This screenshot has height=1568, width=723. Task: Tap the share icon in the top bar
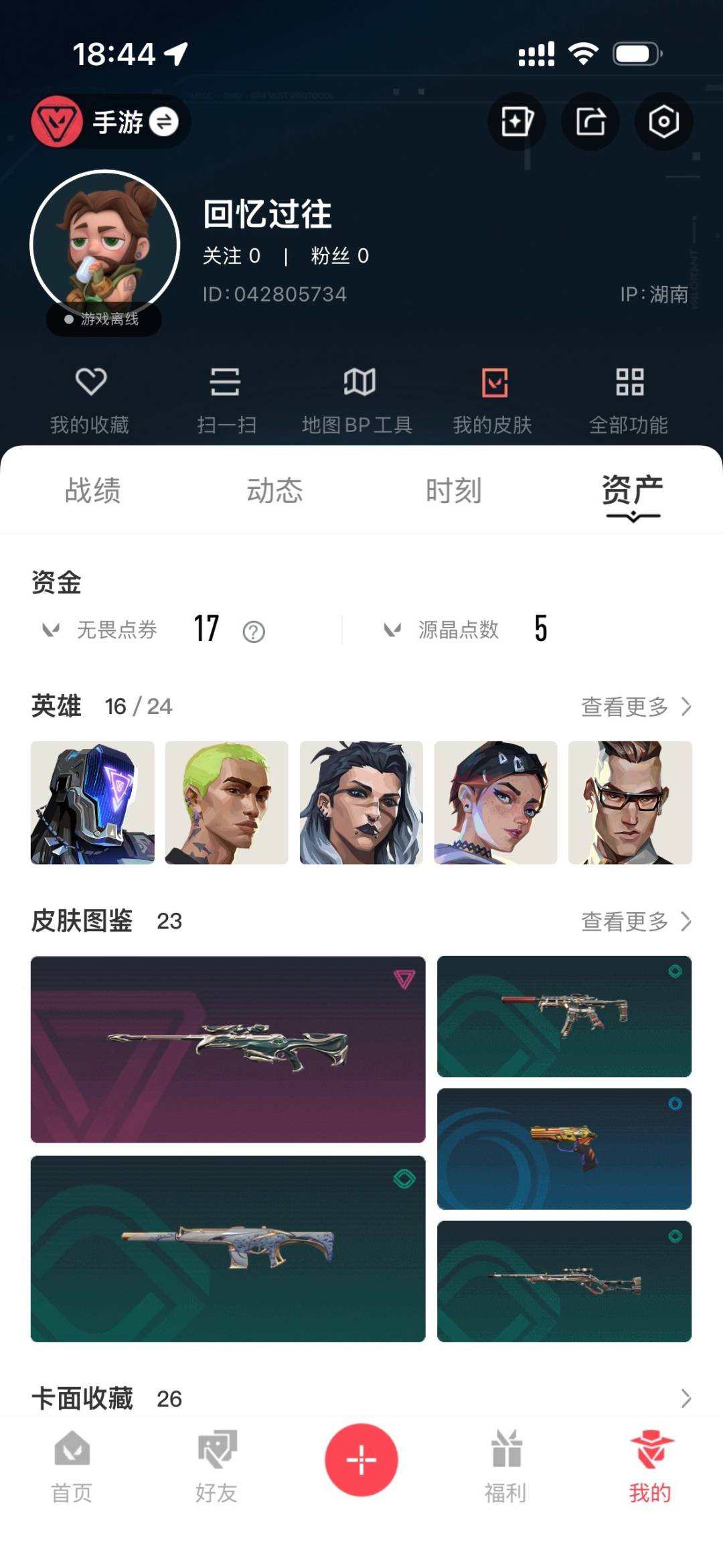(590, 121)
